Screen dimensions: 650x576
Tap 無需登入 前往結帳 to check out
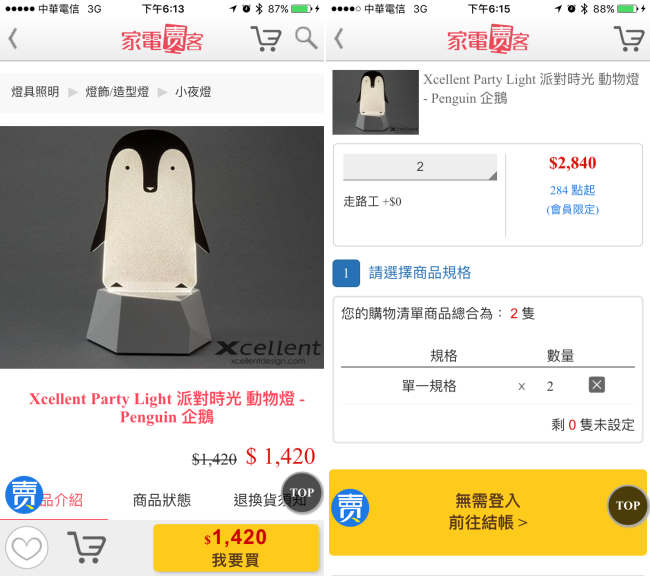click(x=488, y=511)
